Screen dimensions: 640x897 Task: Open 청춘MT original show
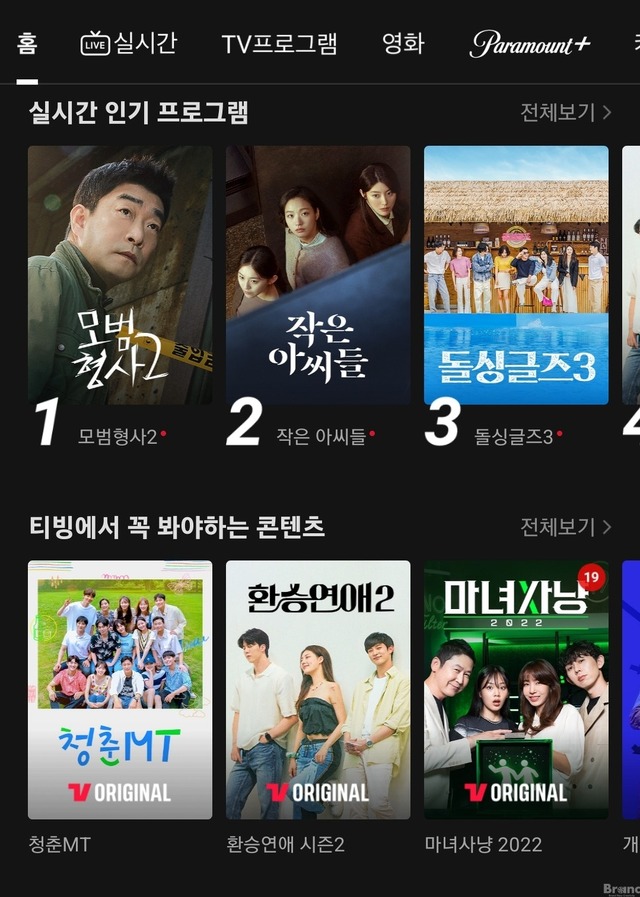120,690
